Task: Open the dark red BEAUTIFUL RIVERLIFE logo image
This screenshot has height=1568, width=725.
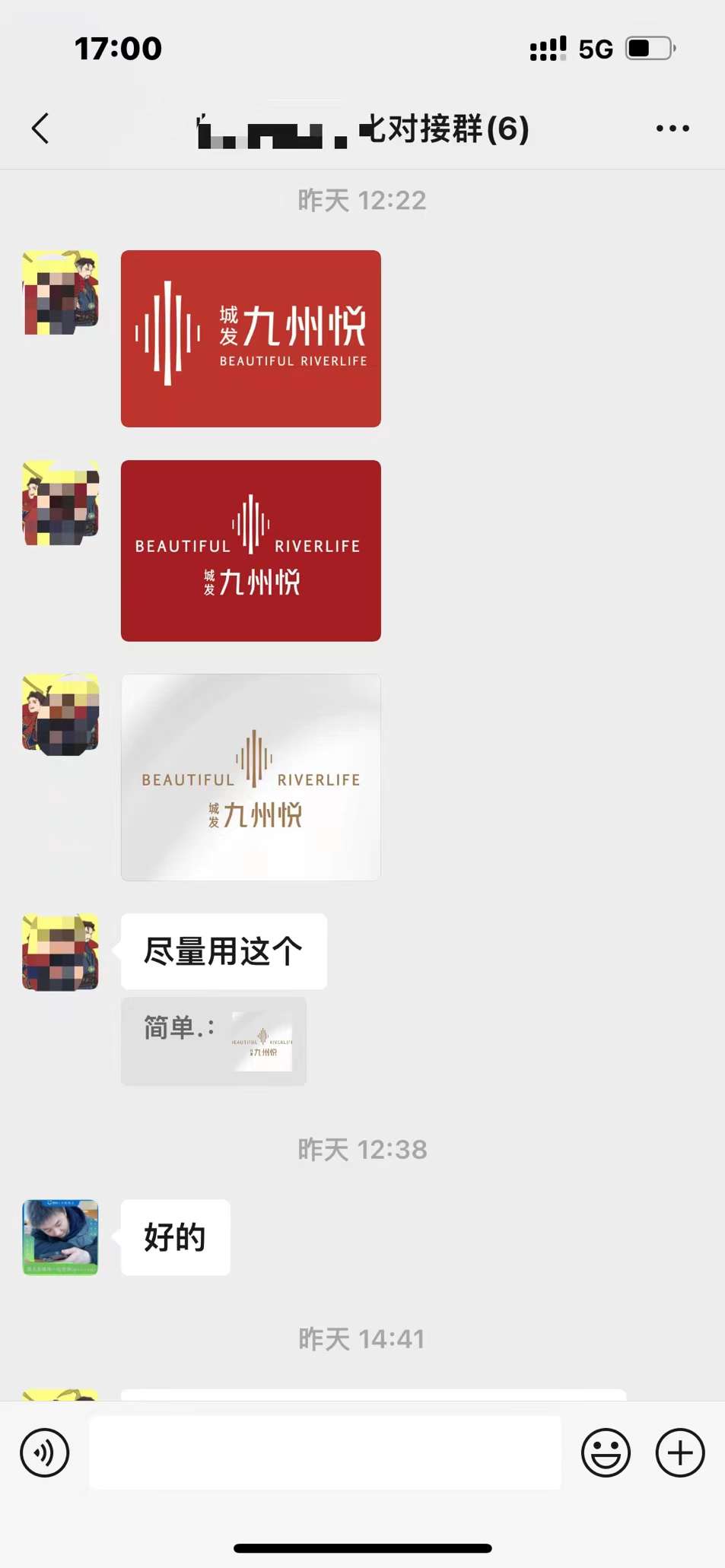Action: 251,551
